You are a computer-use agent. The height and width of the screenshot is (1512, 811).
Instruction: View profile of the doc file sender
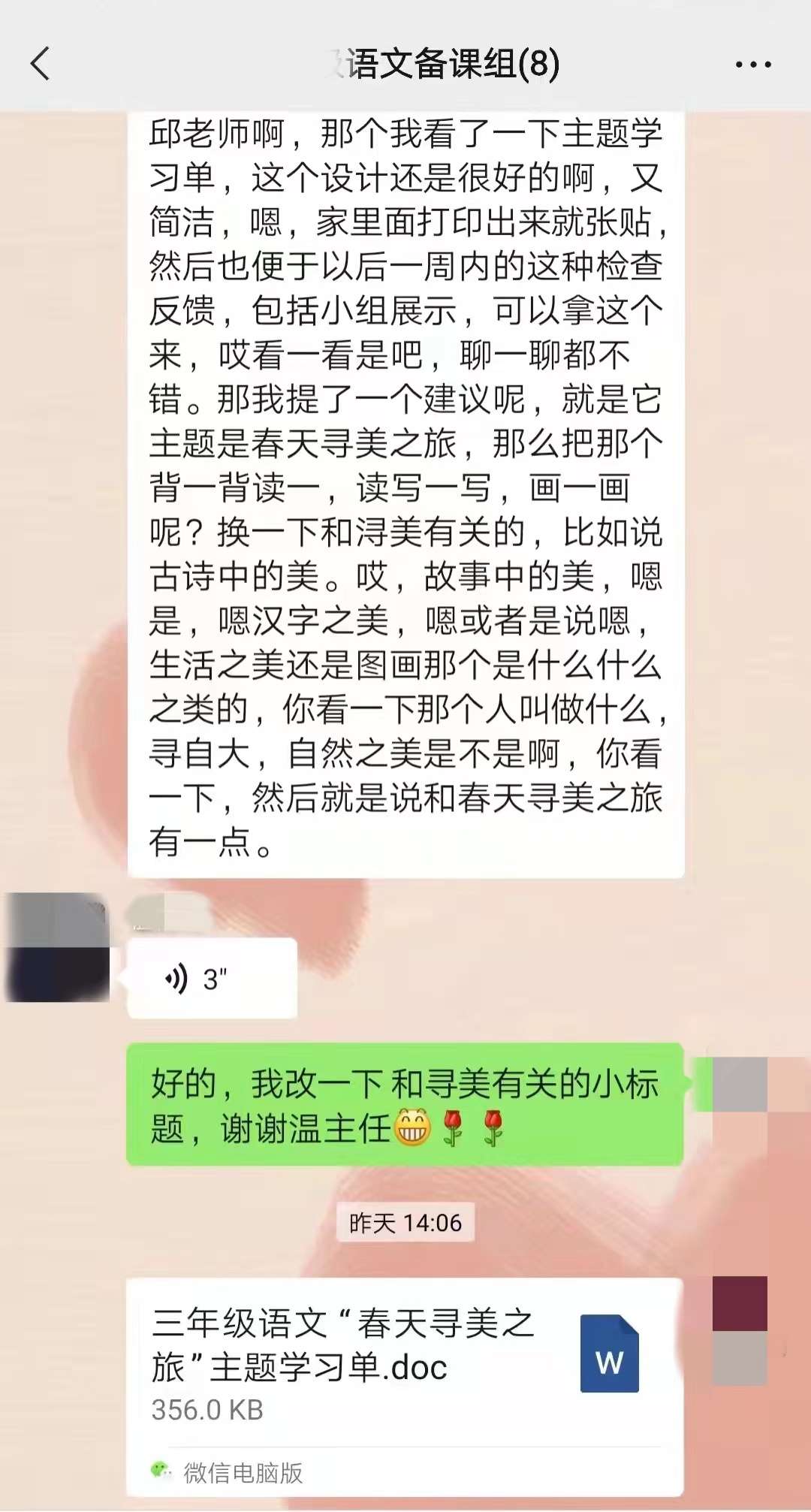[x=740, y=1329]
